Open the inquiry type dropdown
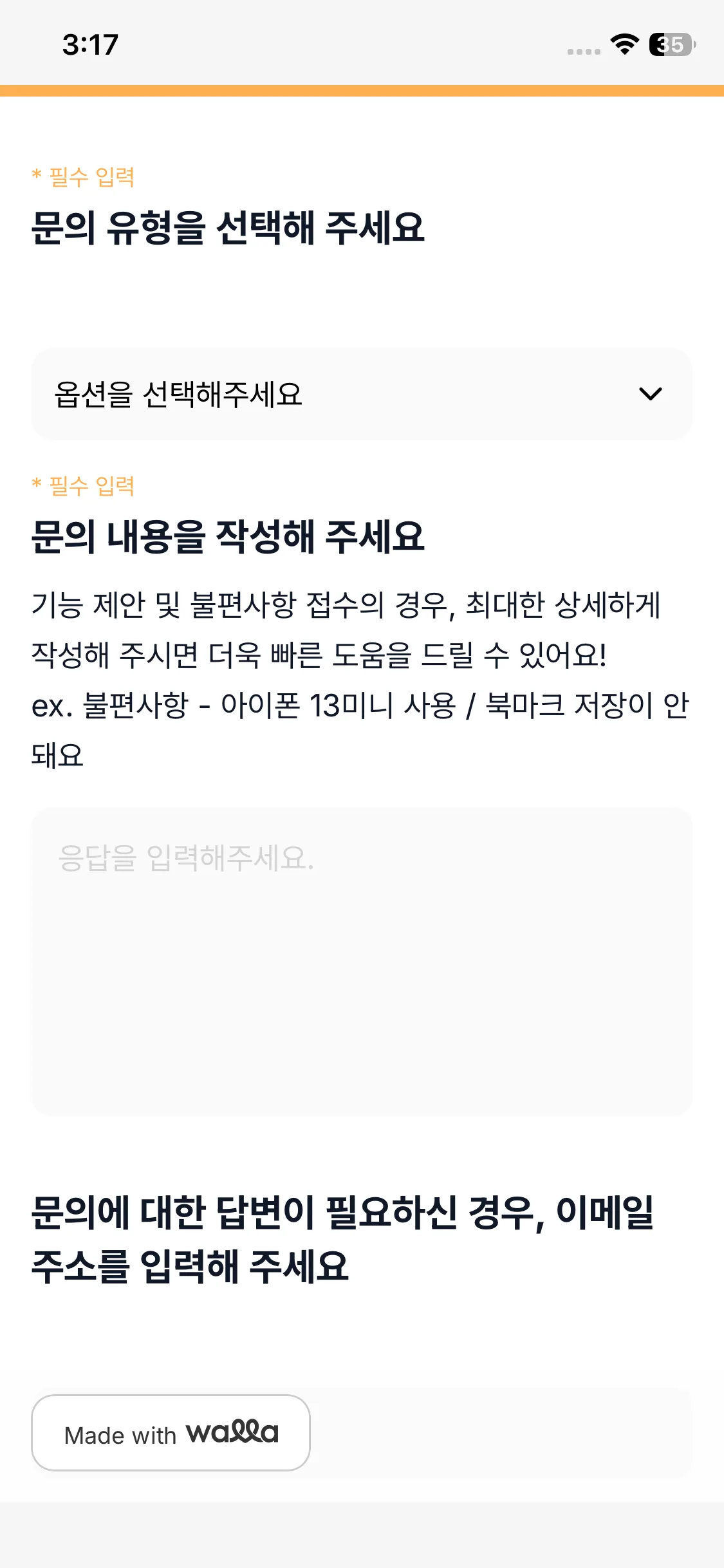The width and height of the screenshot is (724, 1568). 362,394
